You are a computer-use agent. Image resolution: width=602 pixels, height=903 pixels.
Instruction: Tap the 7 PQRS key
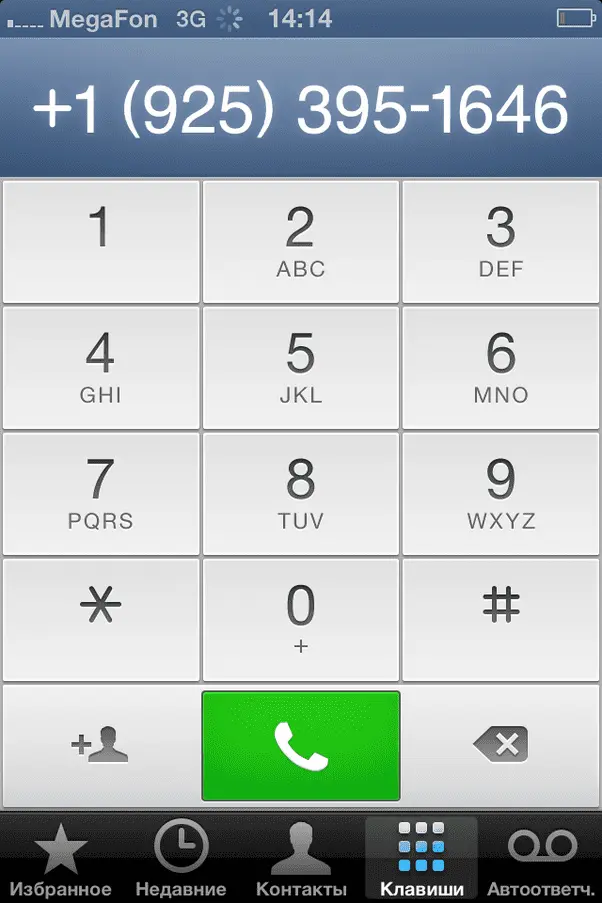100,494
